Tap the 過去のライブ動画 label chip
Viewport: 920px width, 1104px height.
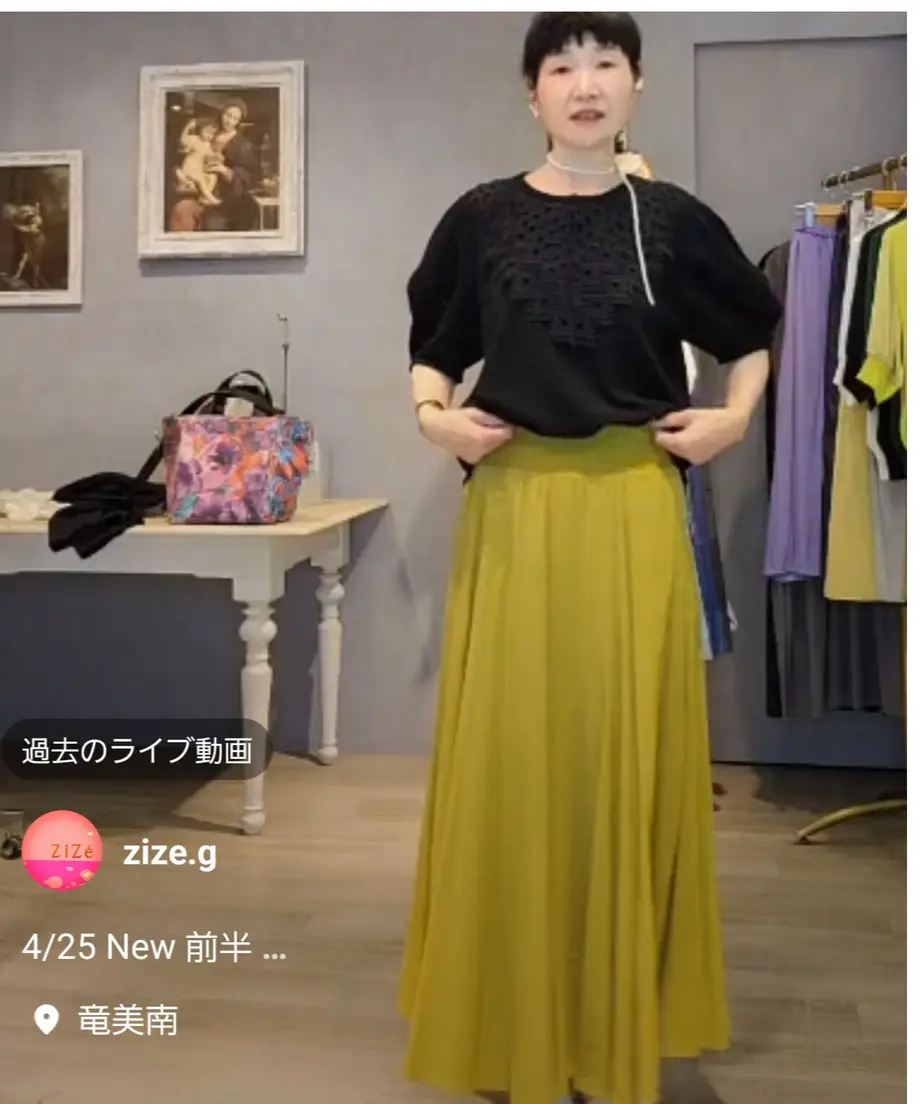click(136, 750)
